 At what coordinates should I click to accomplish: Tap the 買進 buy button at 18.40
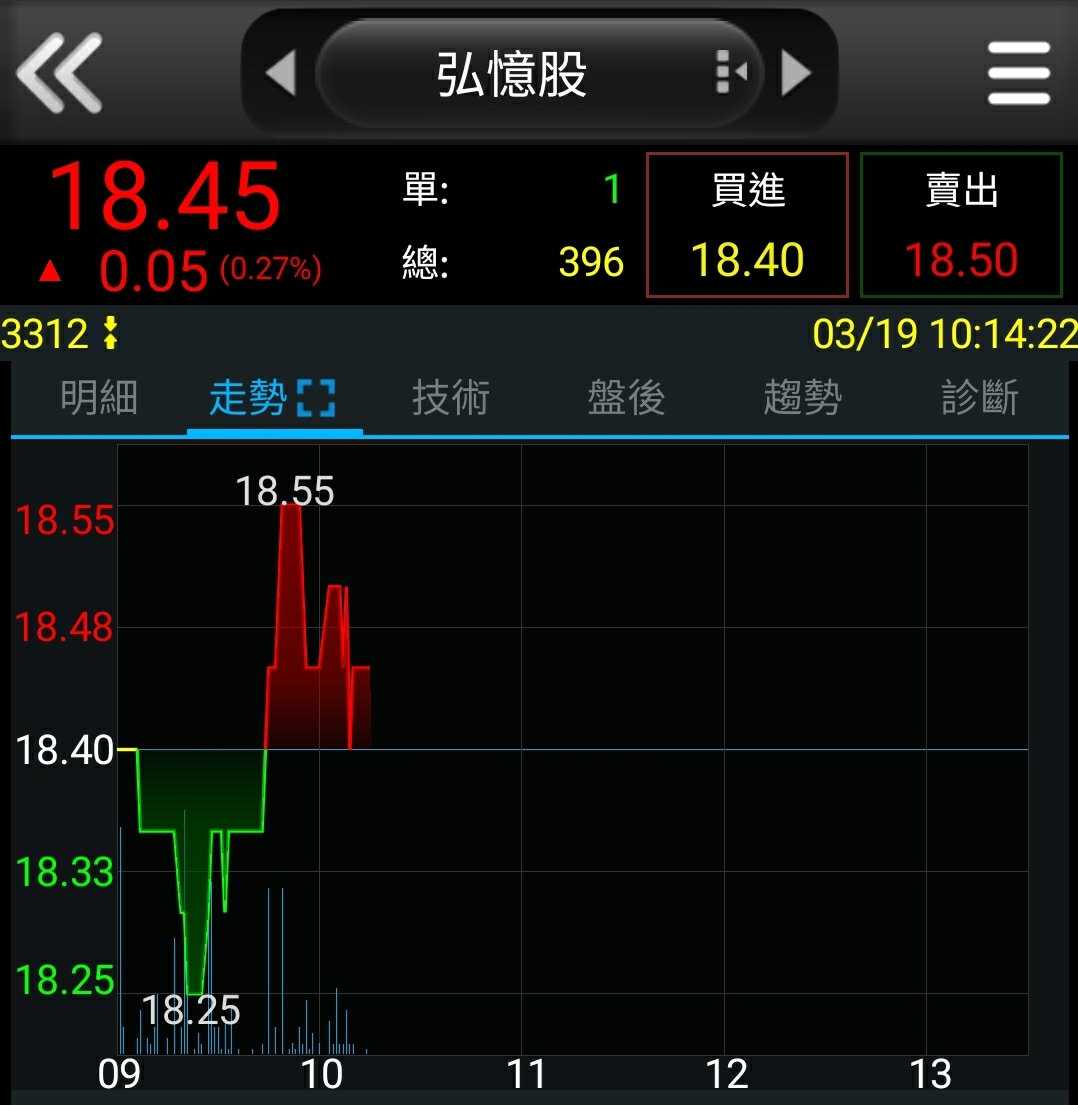click(x=747, y=225)
